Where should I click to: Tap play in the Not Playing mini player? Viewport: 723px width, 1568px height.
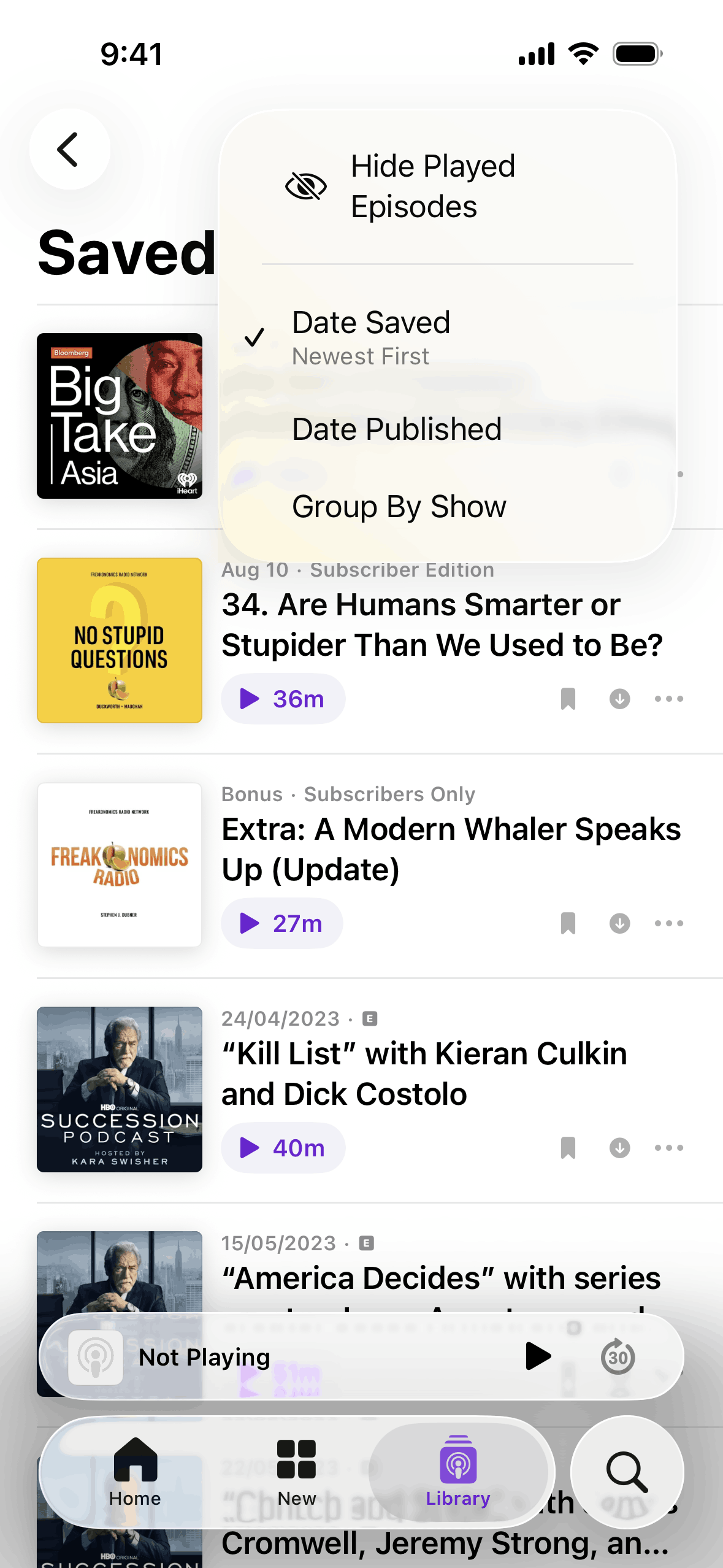538,1356
